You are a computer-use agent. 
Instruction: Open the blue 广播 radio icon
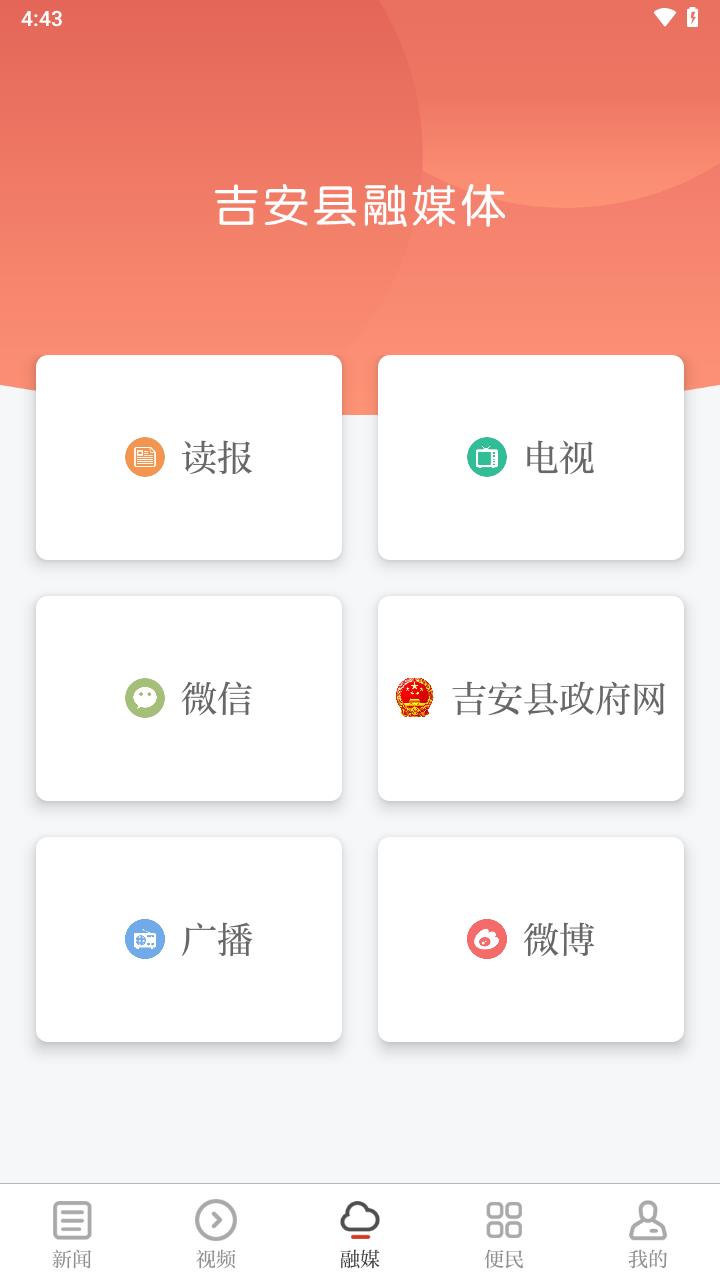point(145,940)
